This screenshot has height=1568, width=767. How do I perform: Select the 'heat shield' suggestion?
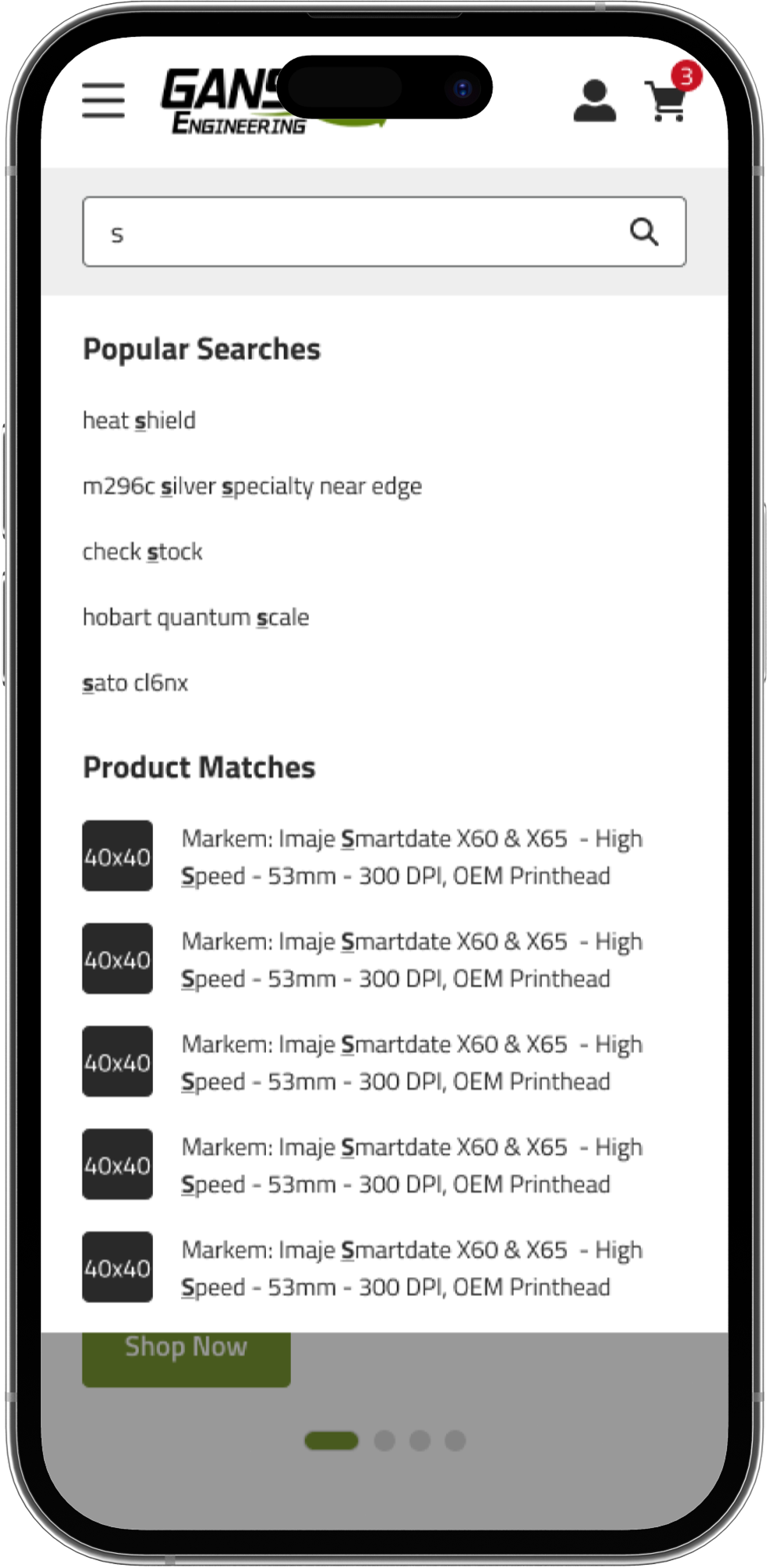point(140,421)
